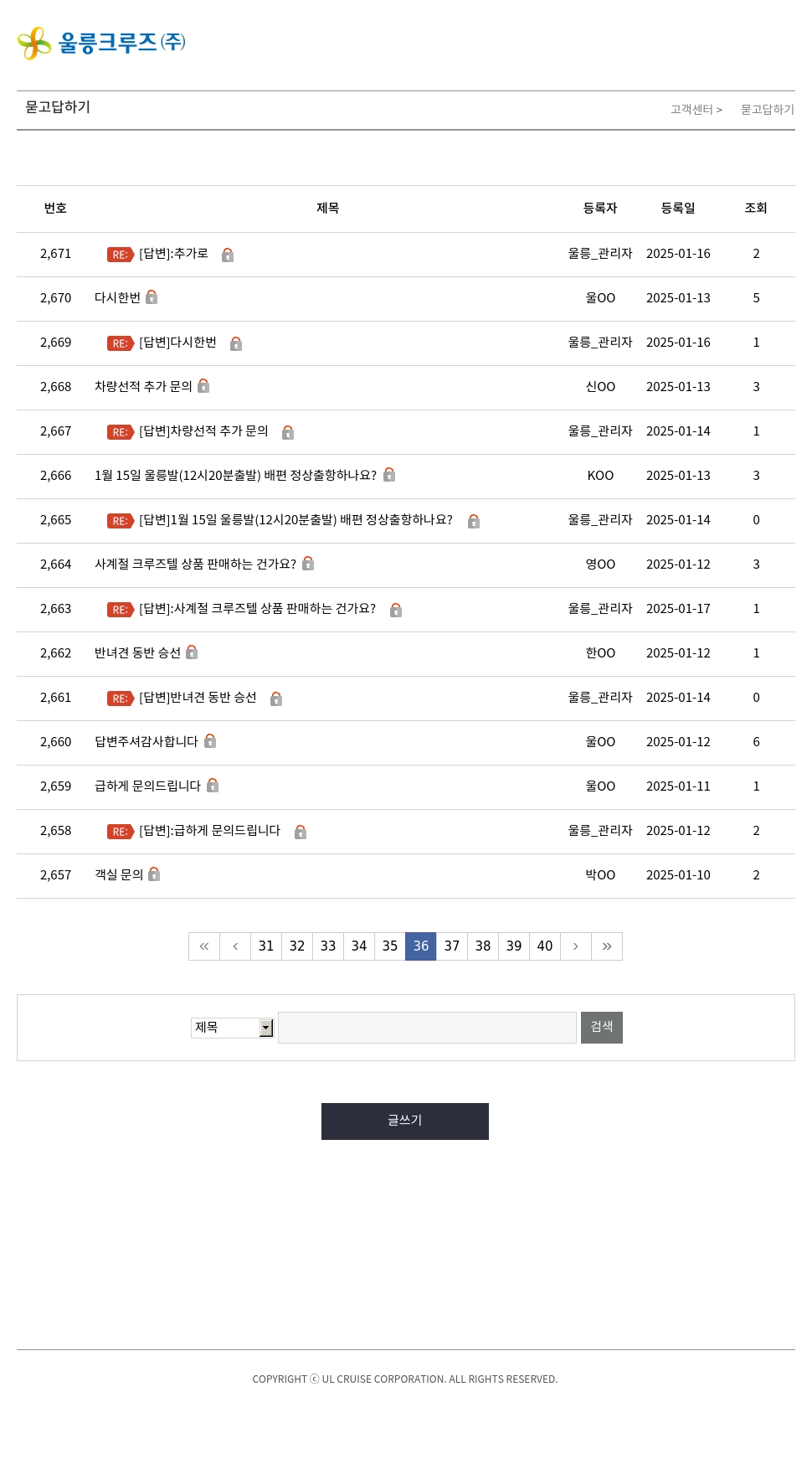Tap the 검색 search button

[602, 1028]
